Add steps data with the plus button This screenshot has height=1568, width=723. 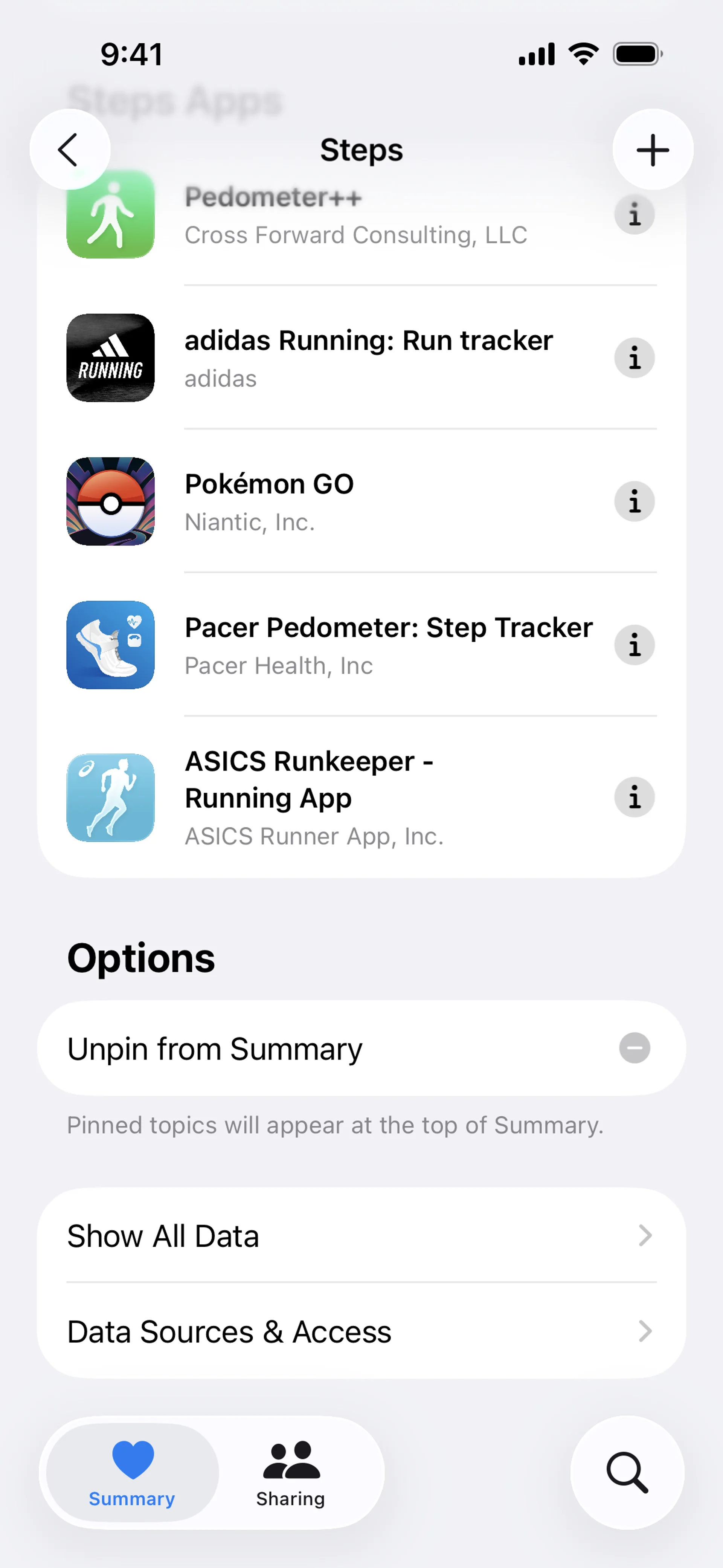653,150
